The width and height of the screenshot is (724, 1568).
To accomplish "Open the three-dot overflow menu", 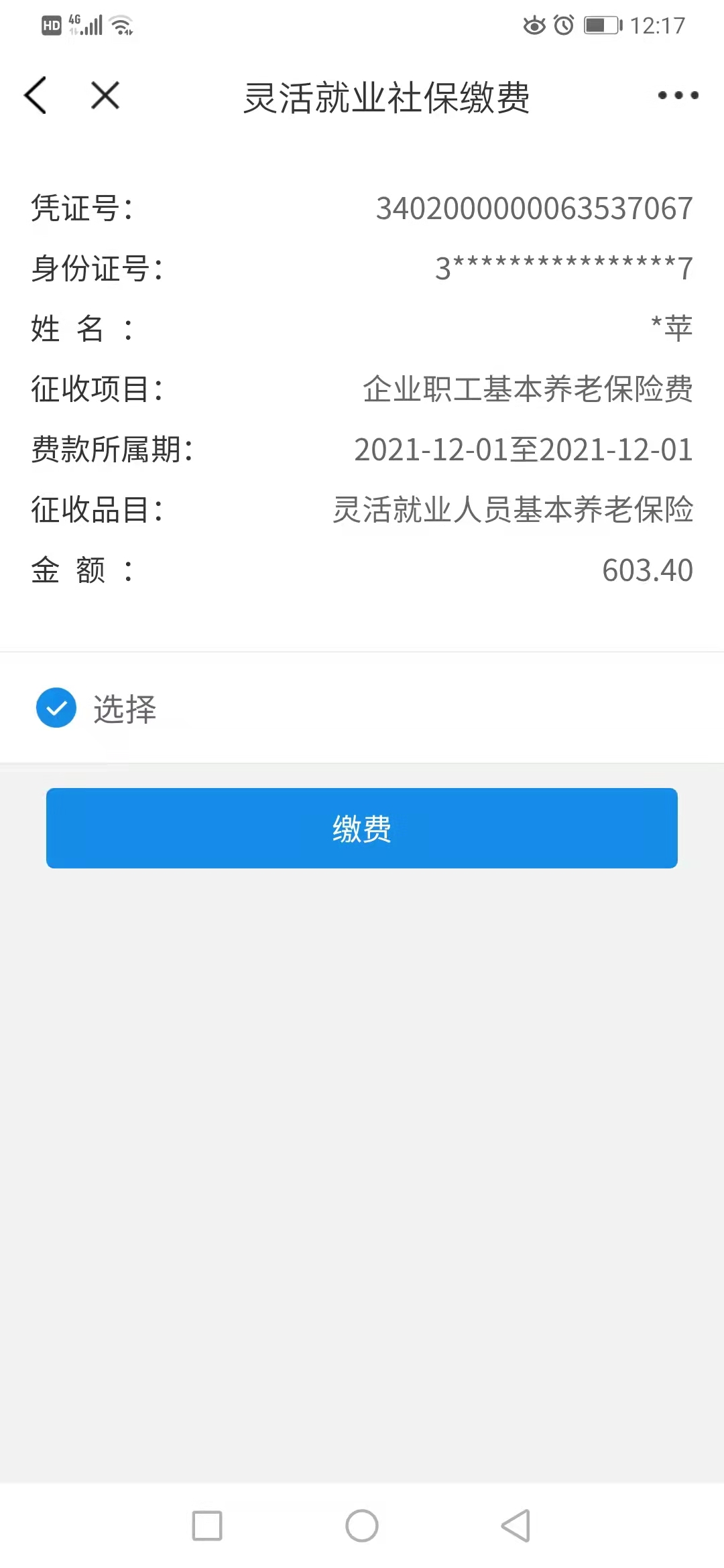I will click(678, 95).
